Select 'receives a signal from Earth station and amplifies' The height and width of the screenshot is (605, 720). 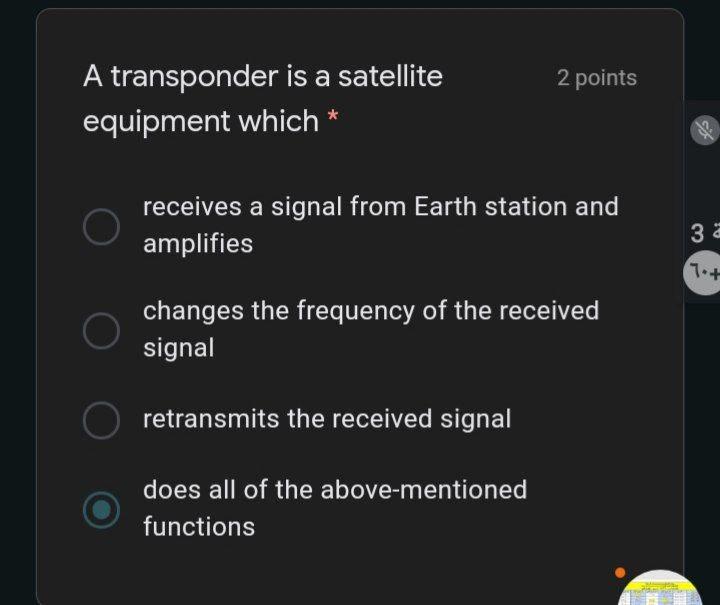101,226
